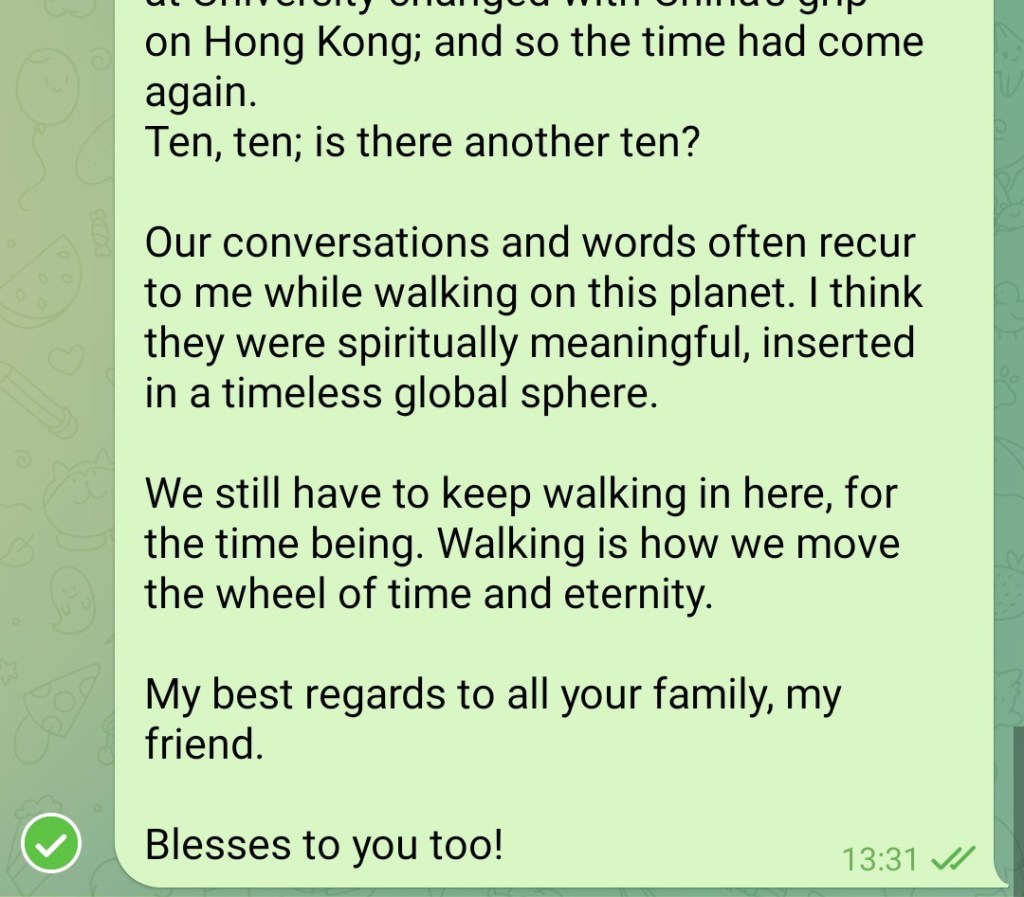
Task: Untick the green selection checkmark beside the message
Action: pos(51,845)
